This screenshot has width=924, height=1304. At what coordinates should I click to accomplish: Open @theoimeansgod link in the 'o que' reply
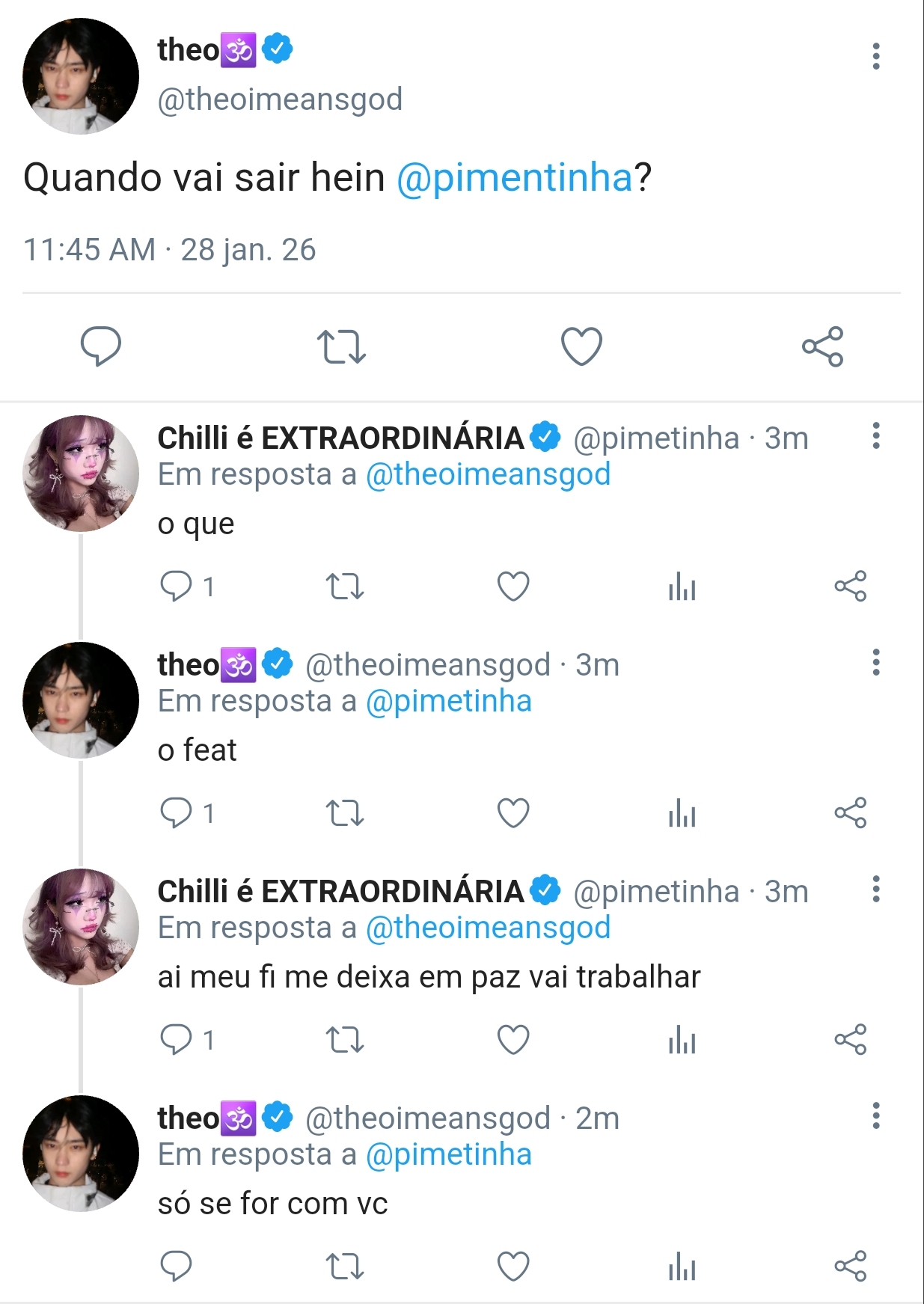pos(488,474)
